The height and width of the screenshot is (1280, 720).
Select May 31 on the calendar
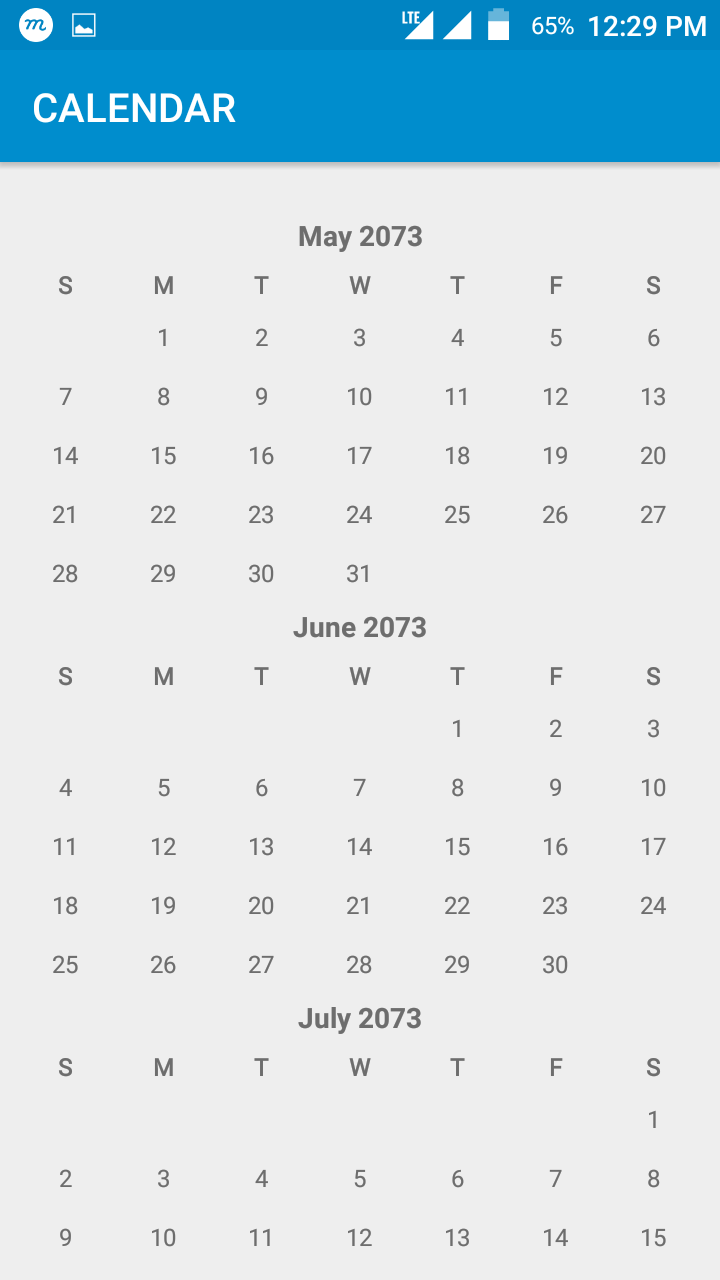point(359,574)
